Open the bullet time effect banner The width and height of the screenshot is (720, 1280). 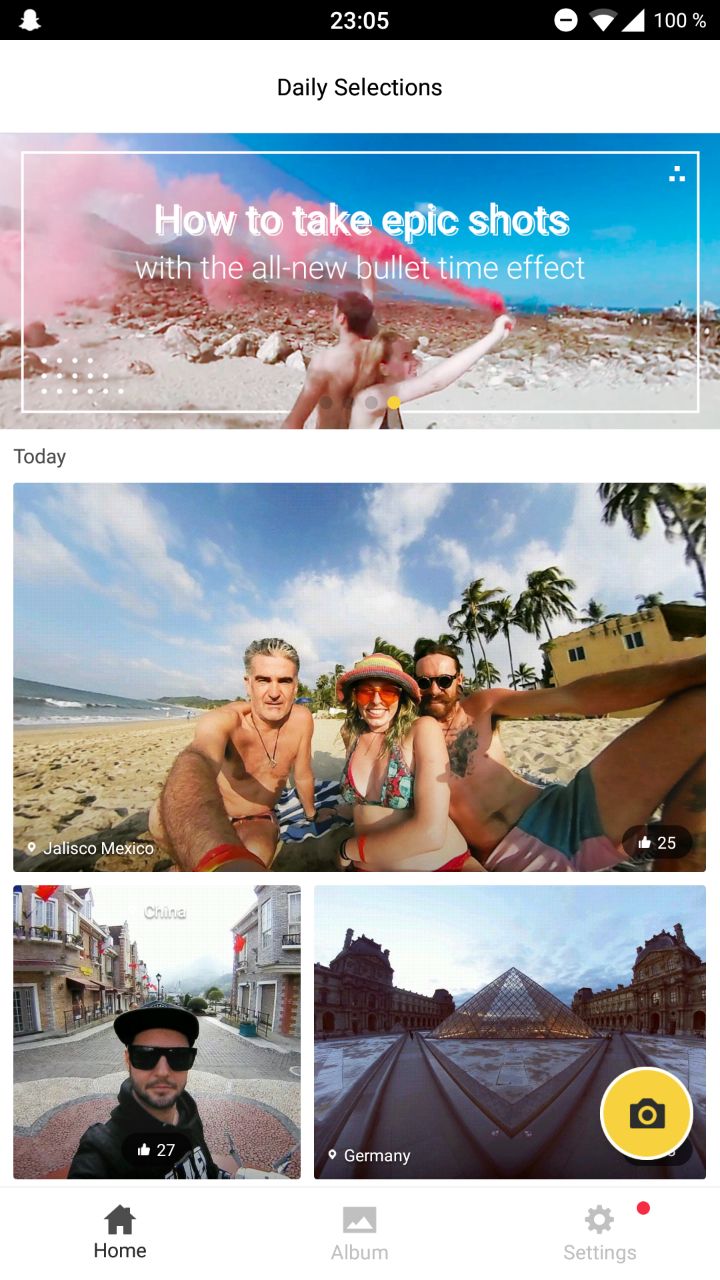pos(360,281)
